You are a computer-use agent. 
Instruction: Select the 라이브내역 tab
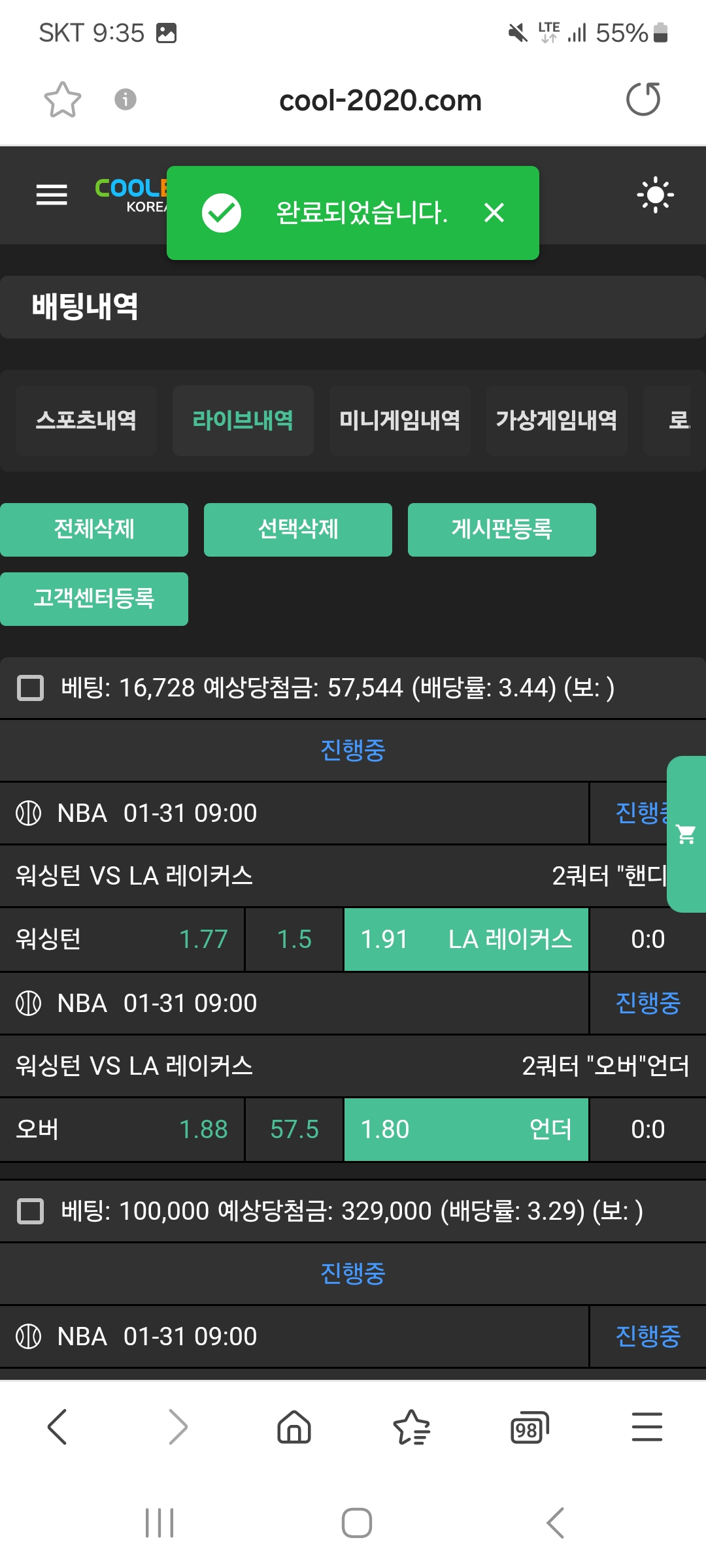[x=243, y=420]
